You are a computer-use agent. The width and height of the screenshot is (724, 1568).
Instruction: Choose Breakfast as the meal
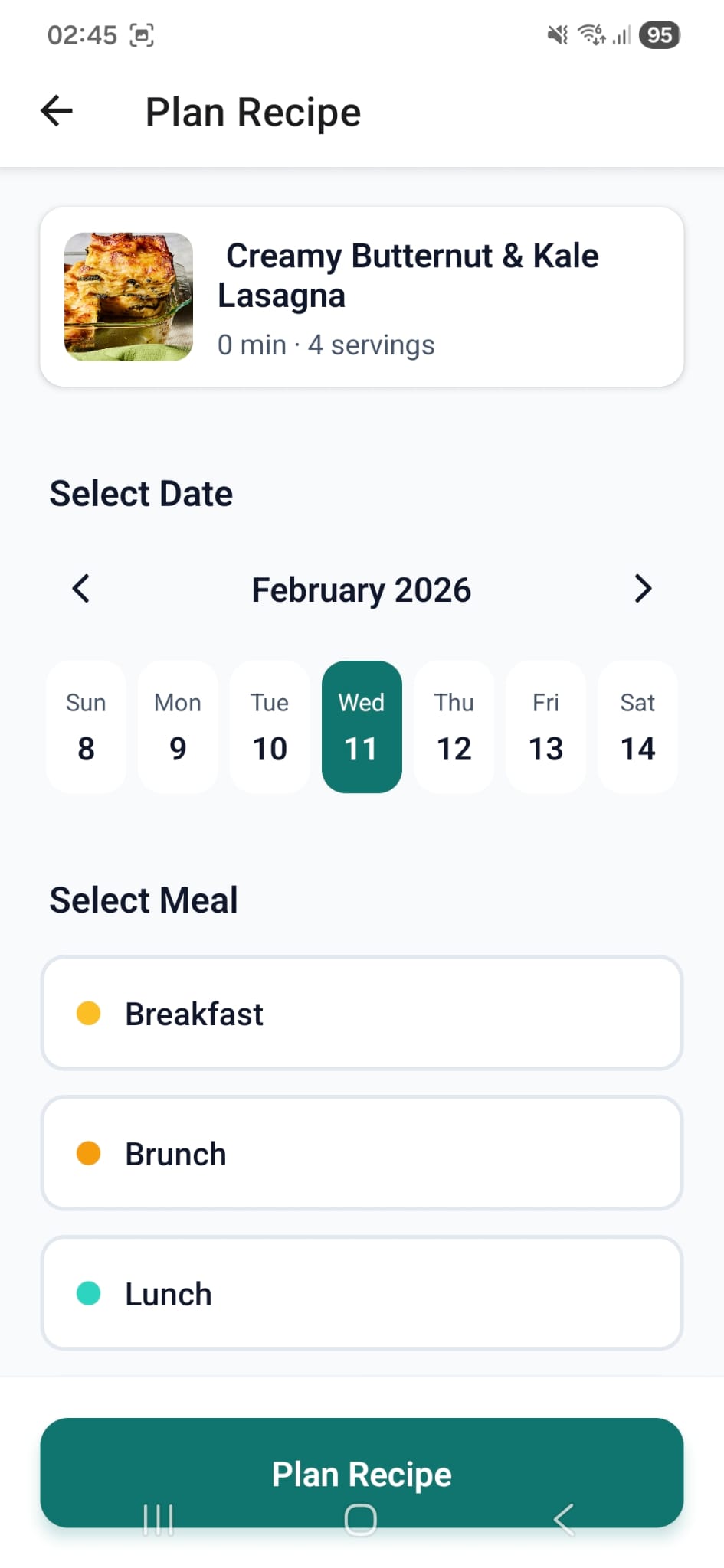coord(362,1013)
